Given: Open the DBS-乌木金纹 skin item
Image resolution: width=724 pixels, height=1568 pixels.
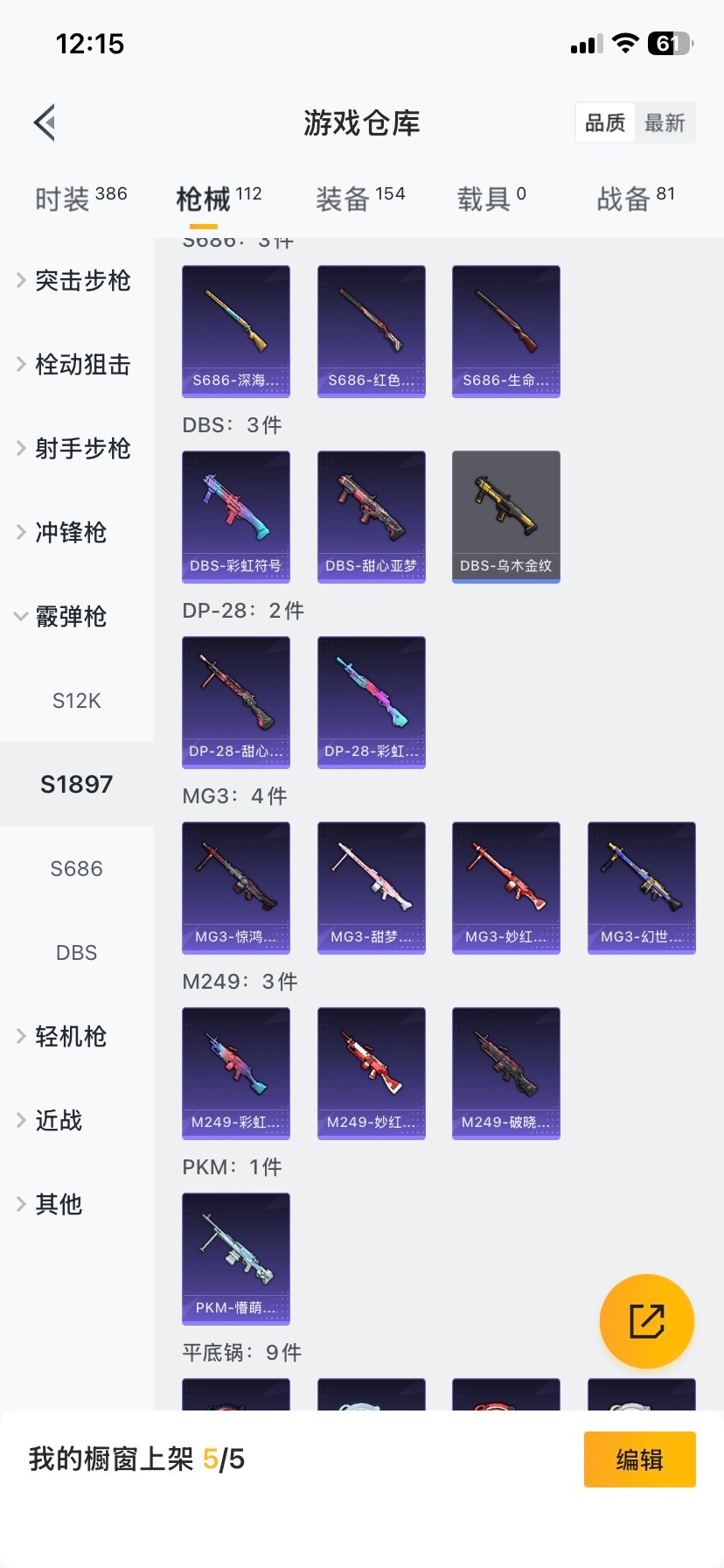Looking at the screenshot, I should pos(506,516).
